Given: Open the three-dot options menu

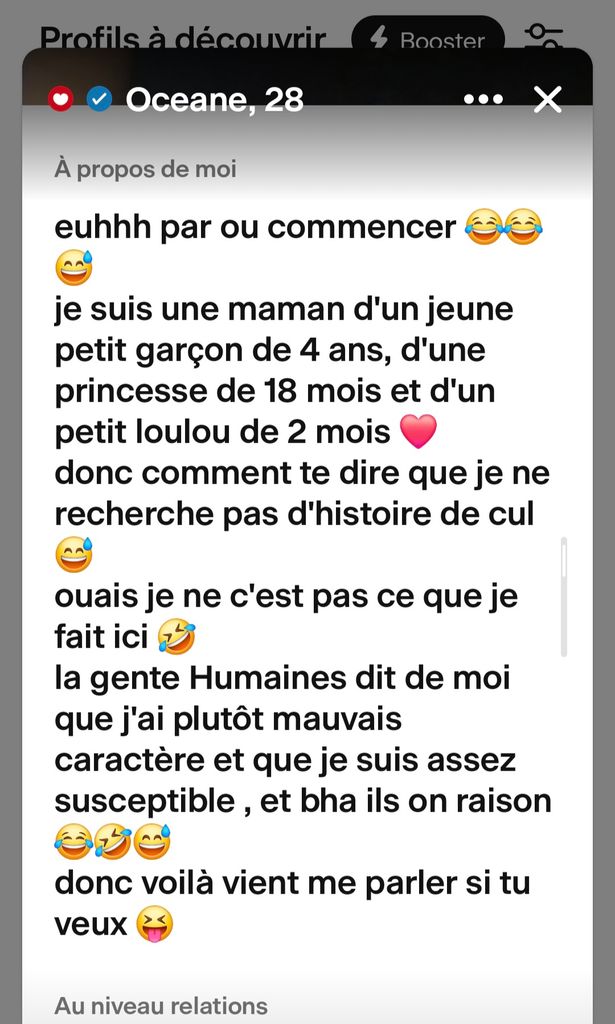Looking at the screenshot, I should pos(484,100).
